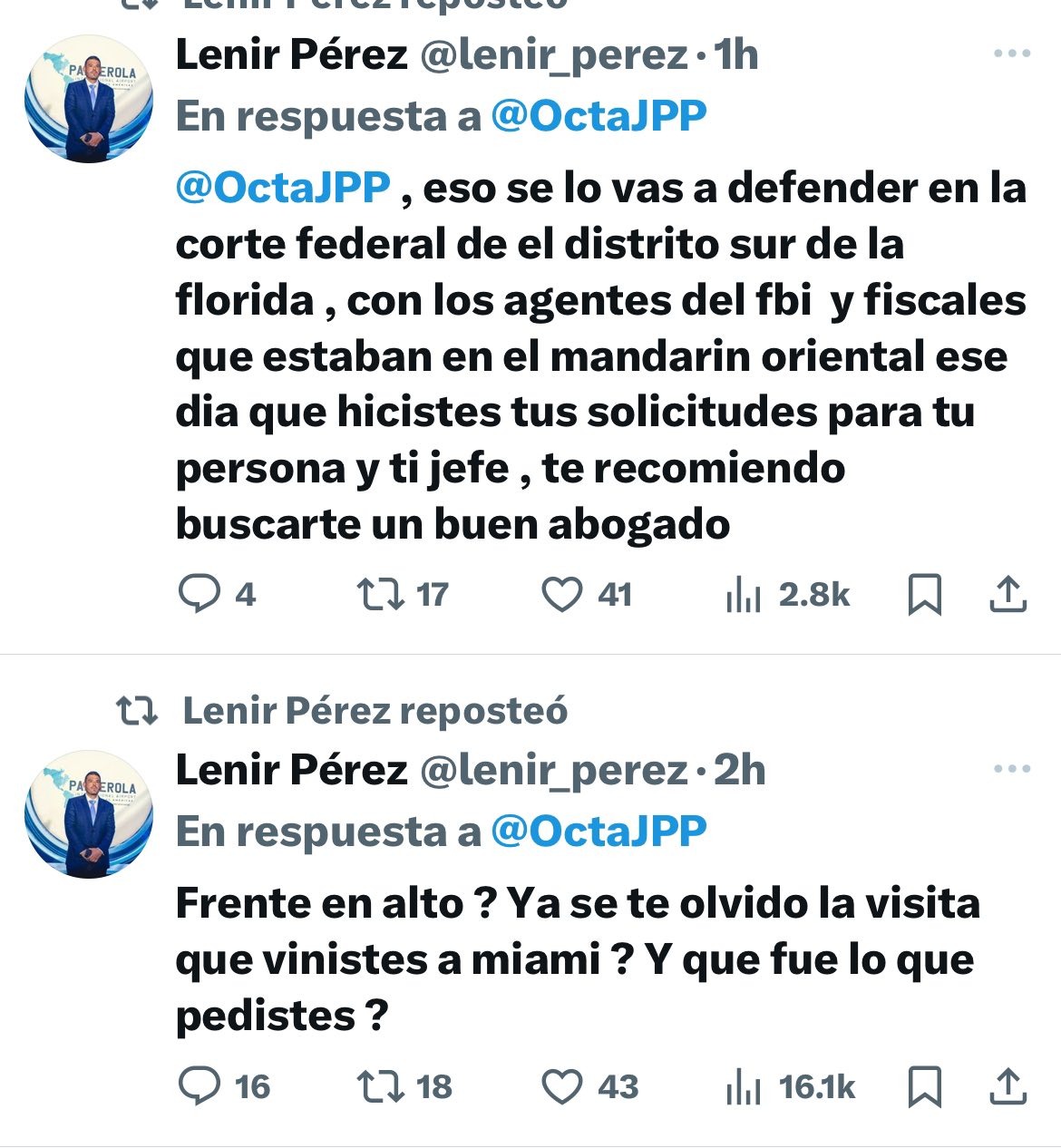
Task: Open @OctaJPP mention in the 1h tweet body
Action: (283, 188)
